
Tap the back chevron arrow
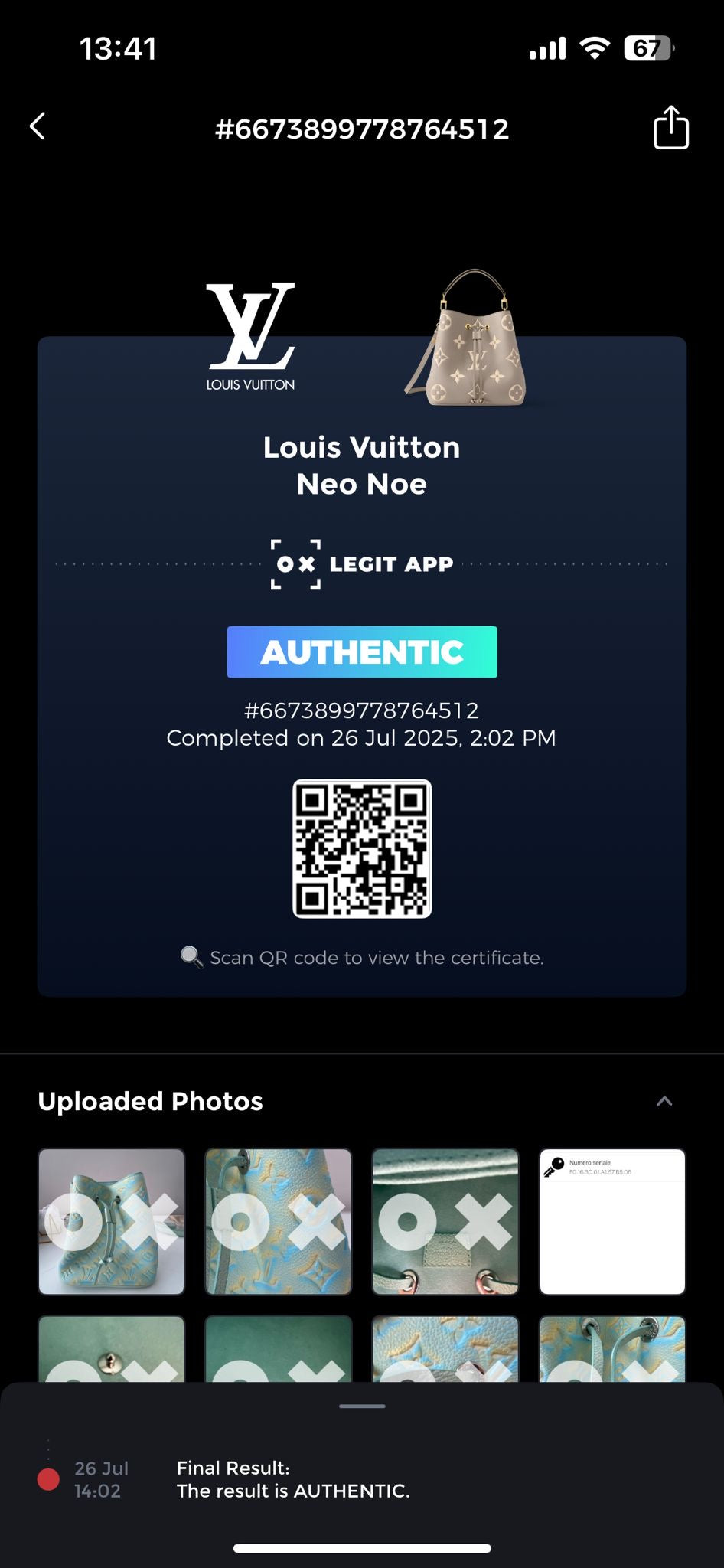pos(38,126)
